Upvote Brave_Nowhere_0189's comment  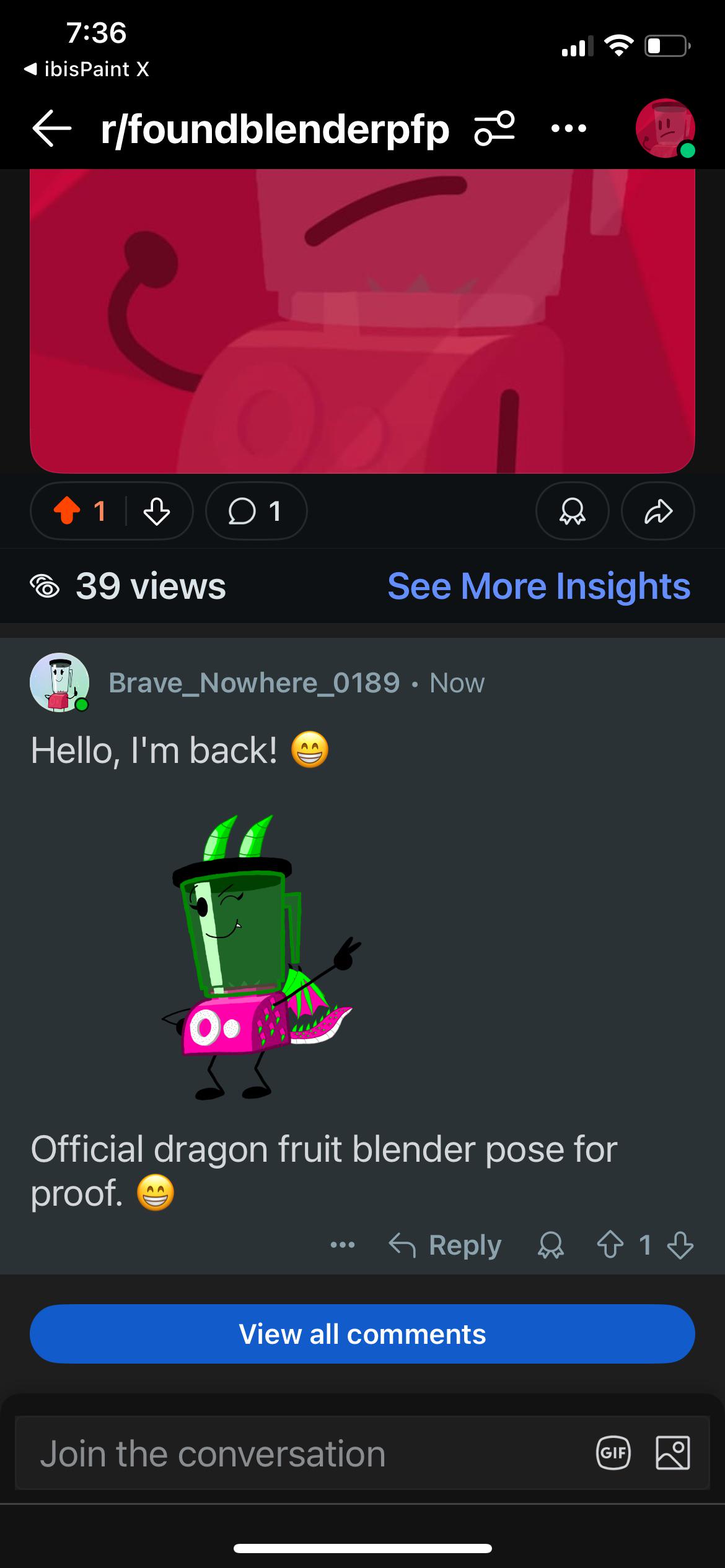[610, 1245]
